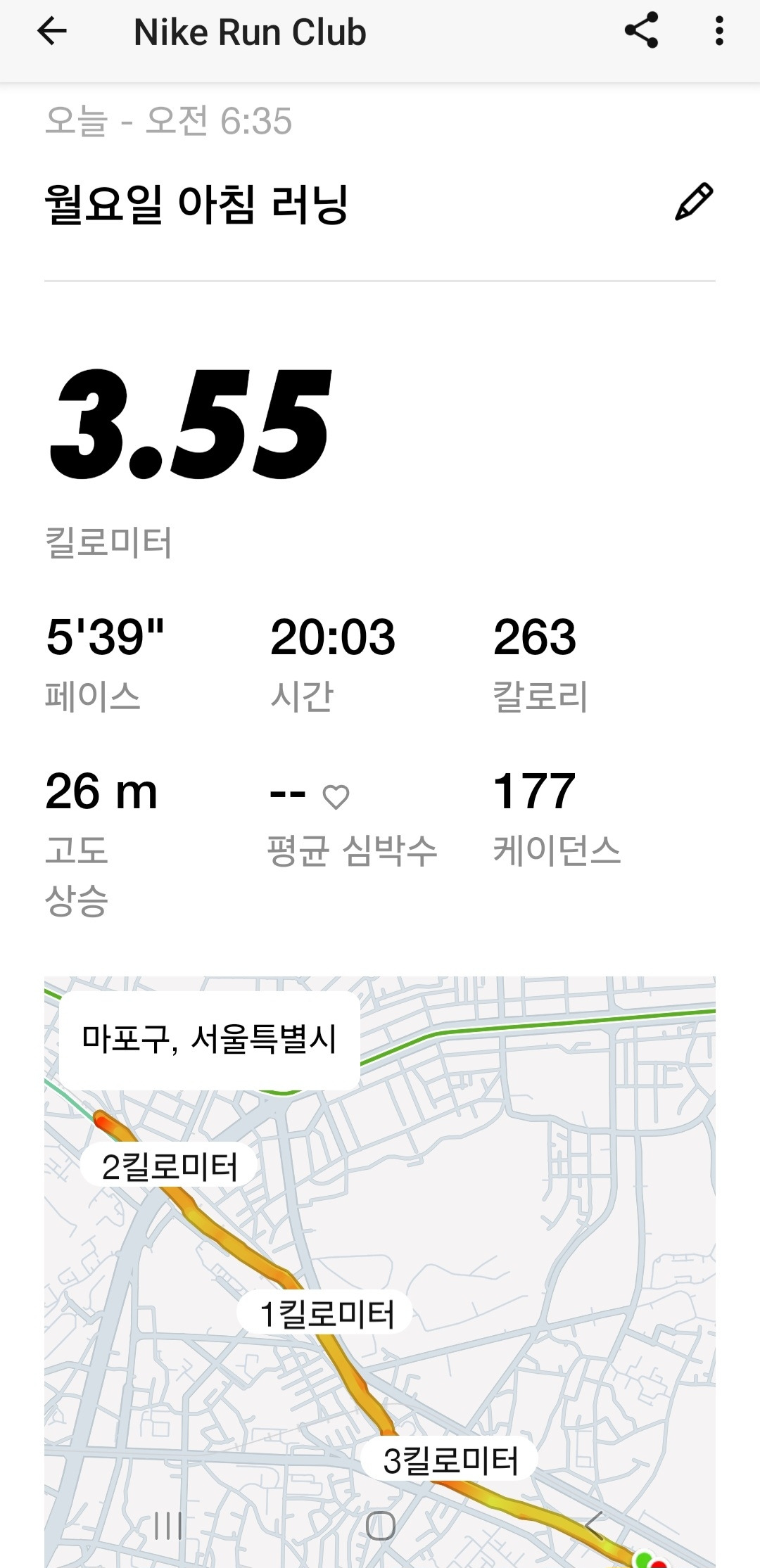Open the three-dot overflow menu
The height and width of the screenshot is (1568, 760).
click(718, 31)
